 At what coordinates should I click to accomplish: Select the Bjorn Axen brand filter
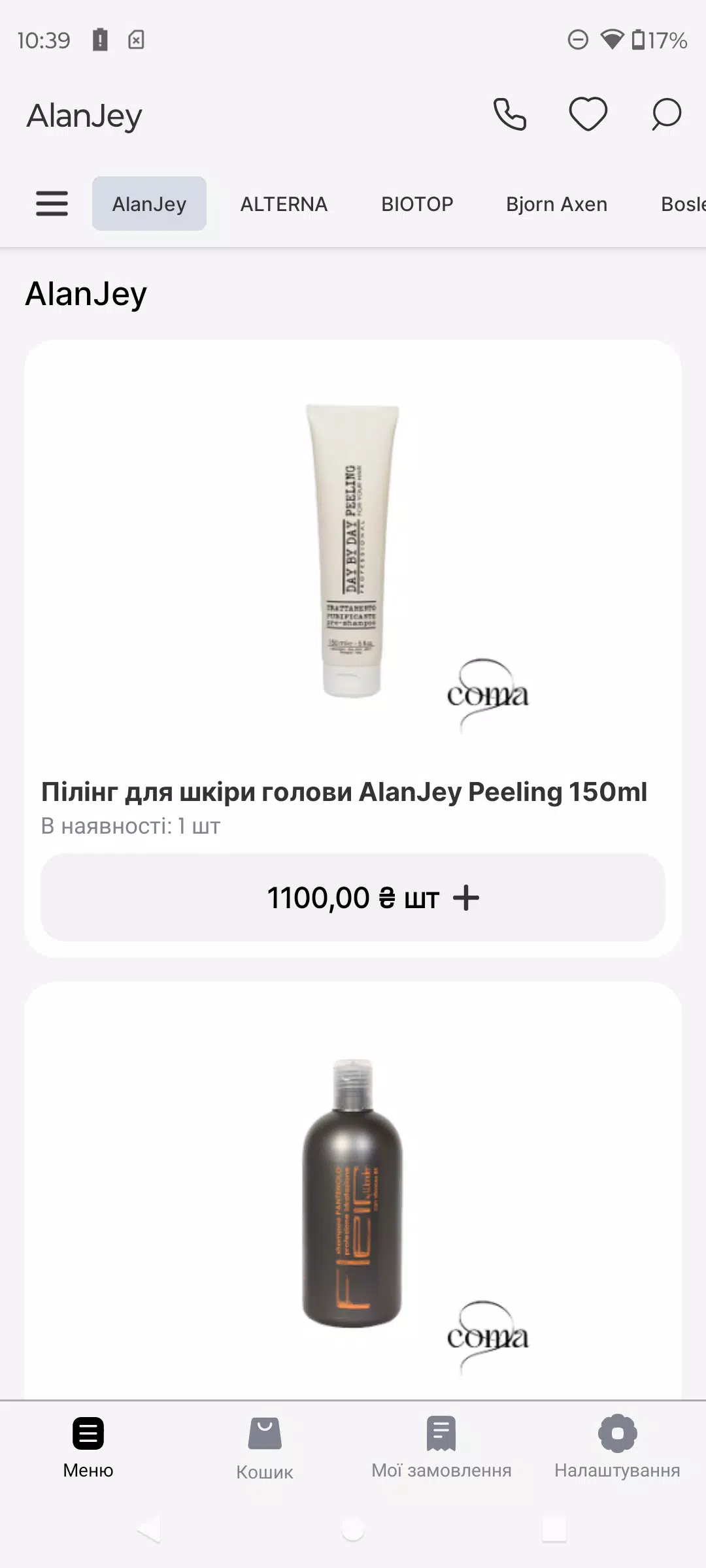[x=557, y=203]
